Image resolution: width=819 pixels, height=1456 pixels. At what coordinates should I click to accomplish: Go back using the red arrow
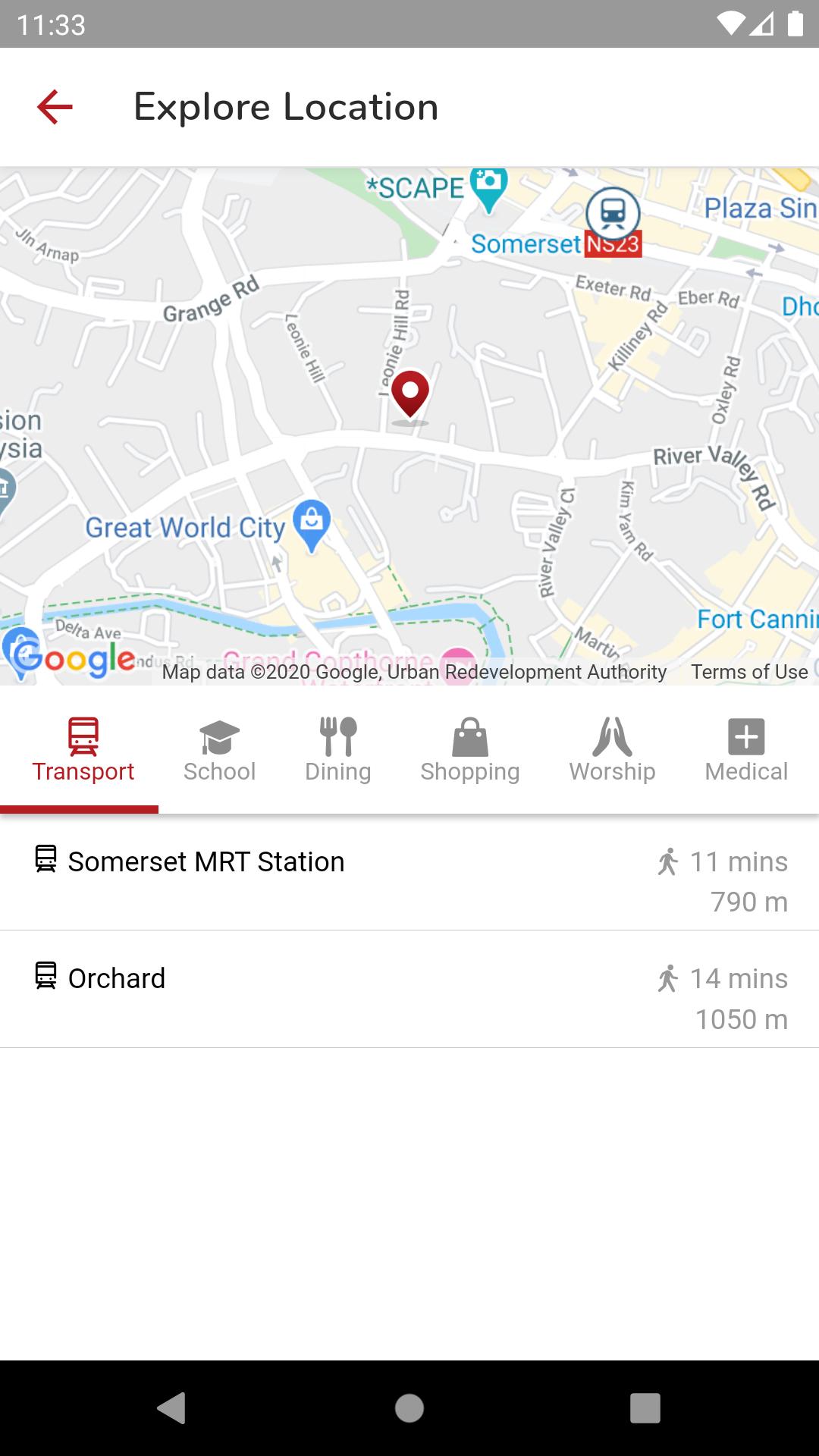pyautogui.click(x=55, y=107)
